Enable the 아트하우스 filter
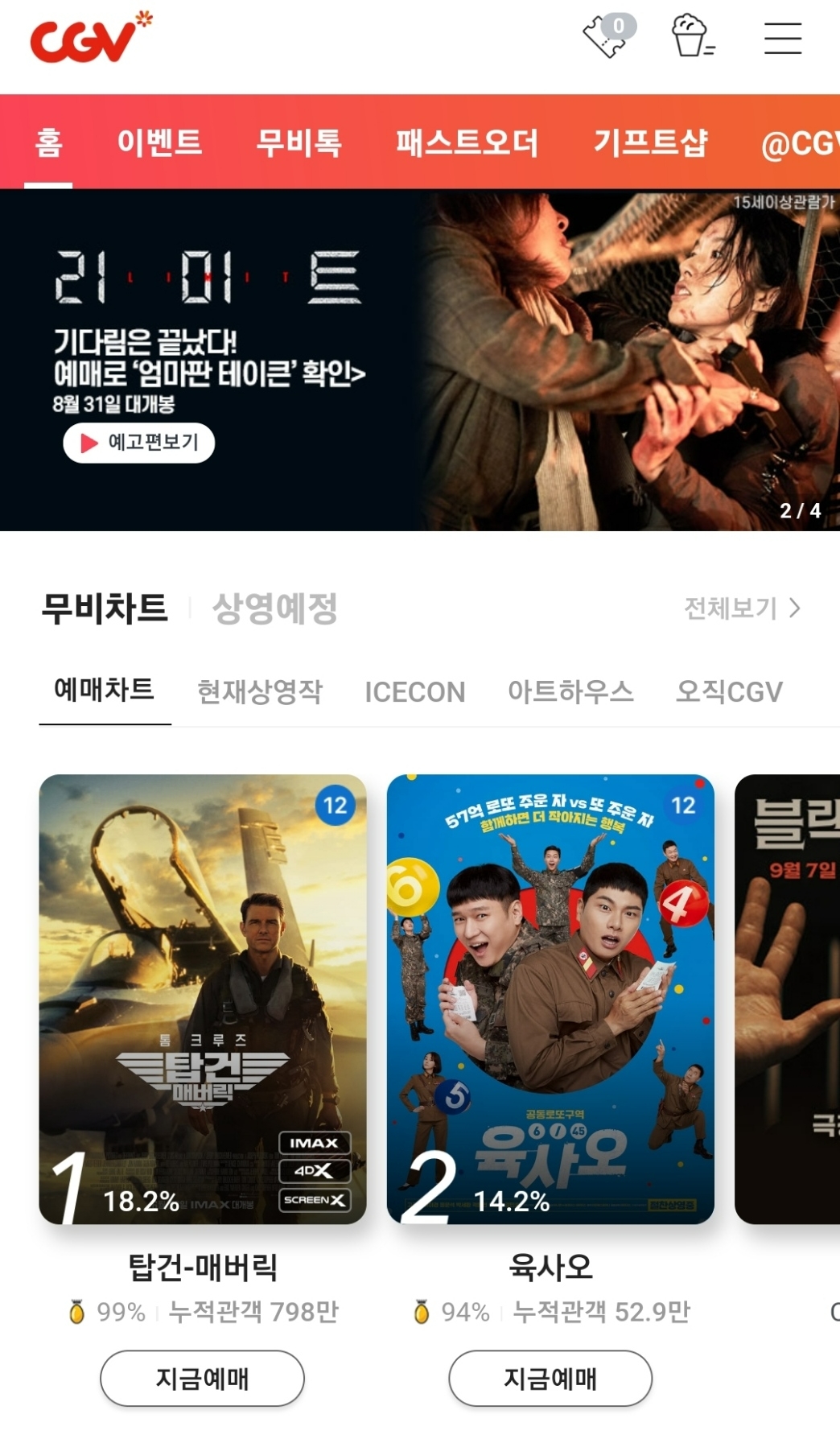Viewport: 840px width, 1435px height. [x=572, y=691]
